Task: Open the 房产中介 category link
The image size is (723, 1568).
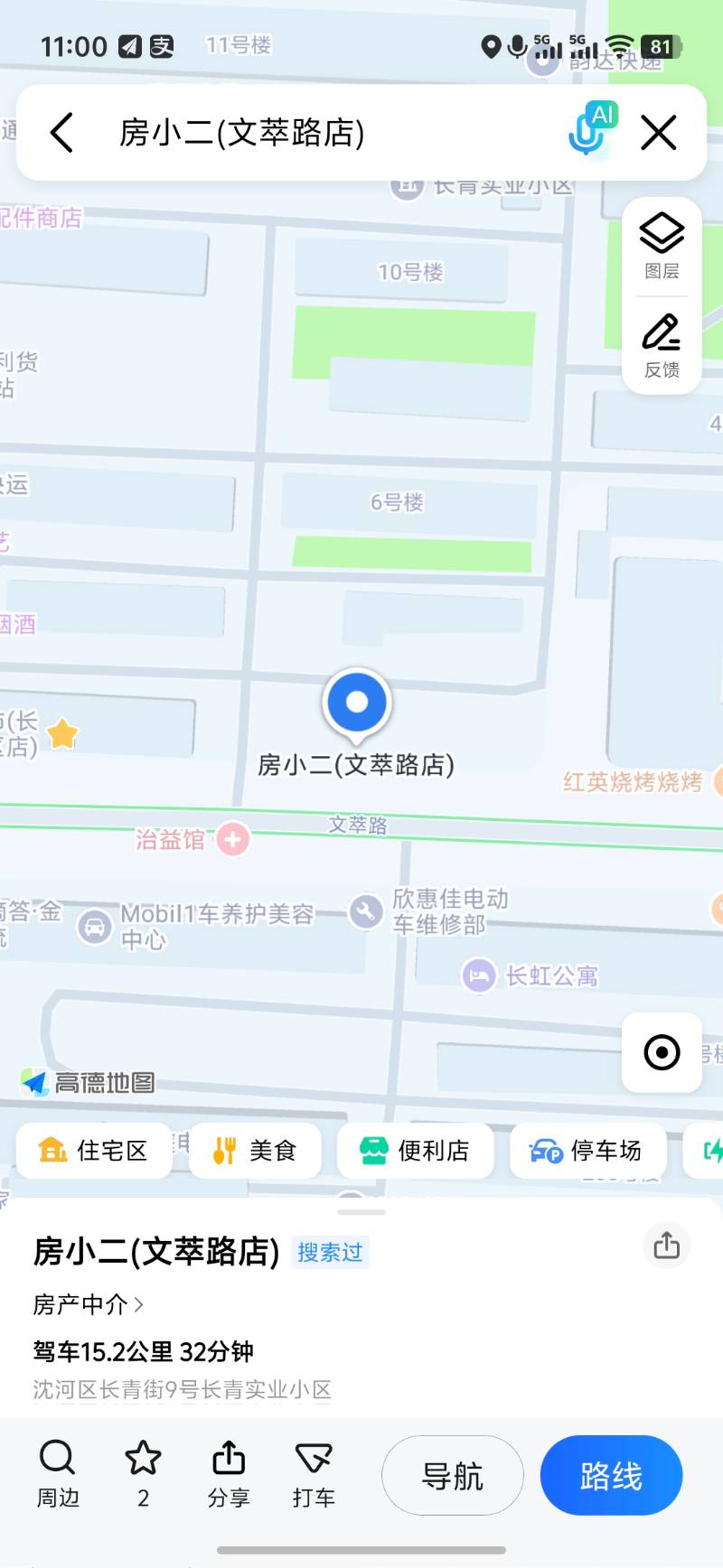Action: [88, 1304]
